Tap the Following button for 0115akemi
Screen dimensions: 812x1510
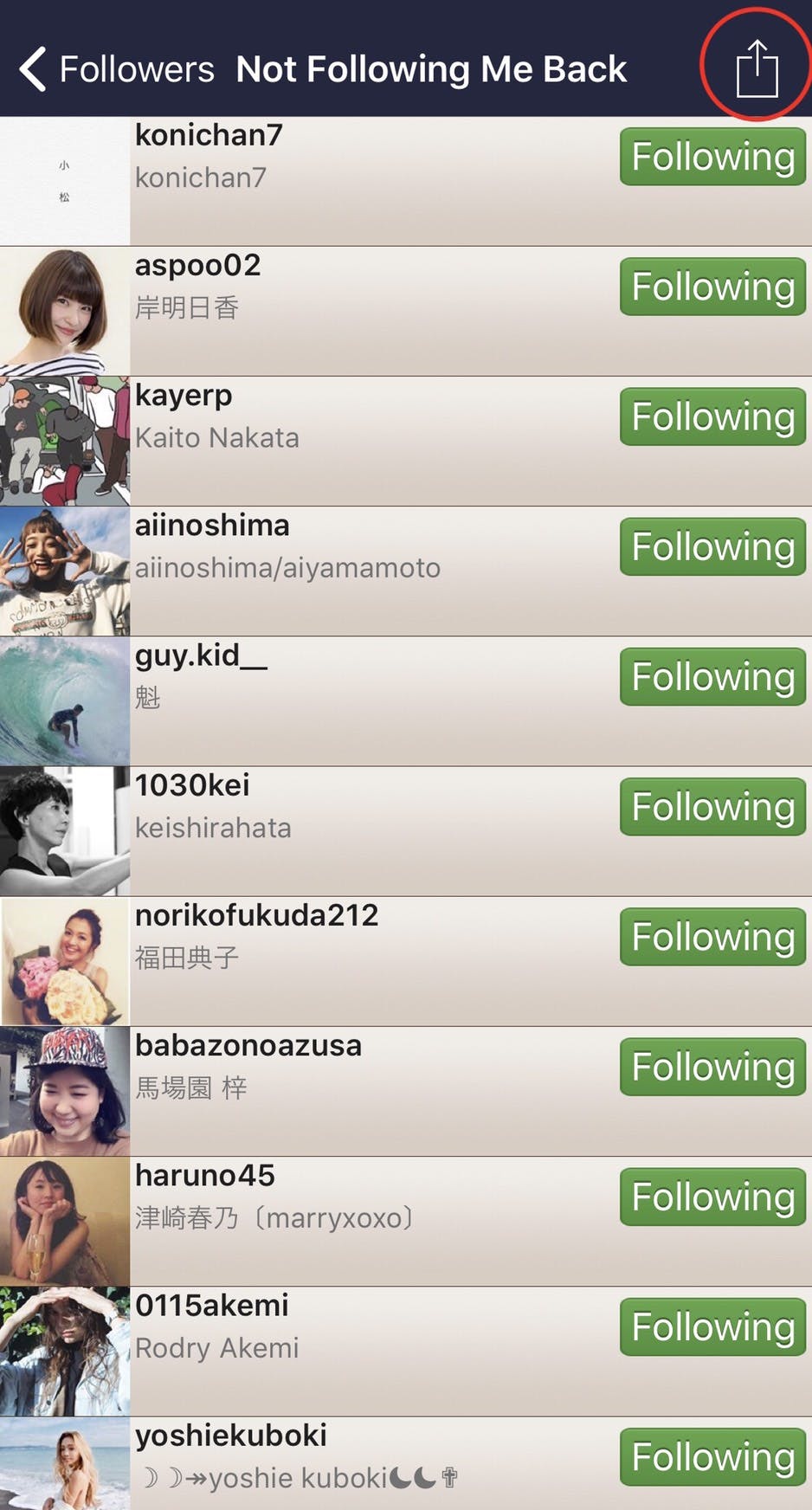point(712,1326)
